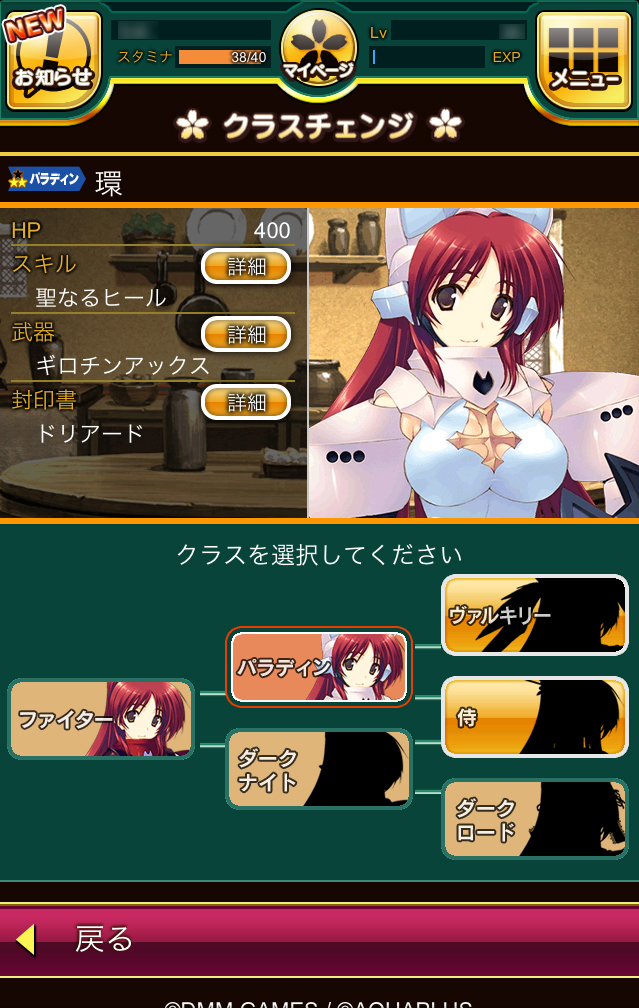Choose the ダークロード class
The width and height of the screenshot is (639, 1008).
tap(535, 819)
